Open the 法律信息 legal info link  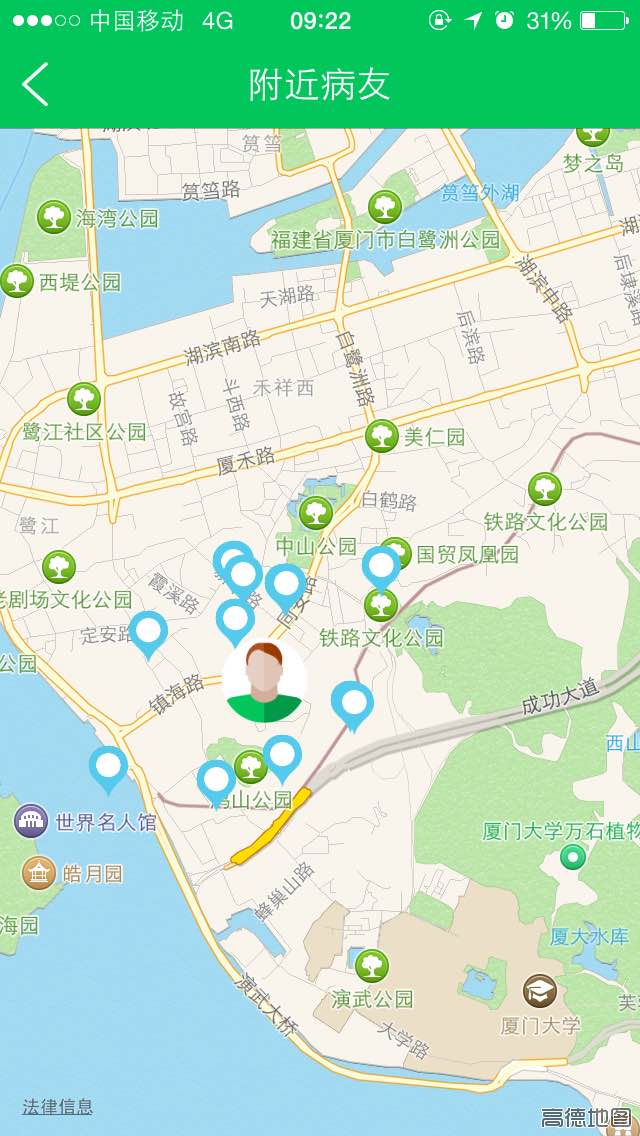(58, 1106)
